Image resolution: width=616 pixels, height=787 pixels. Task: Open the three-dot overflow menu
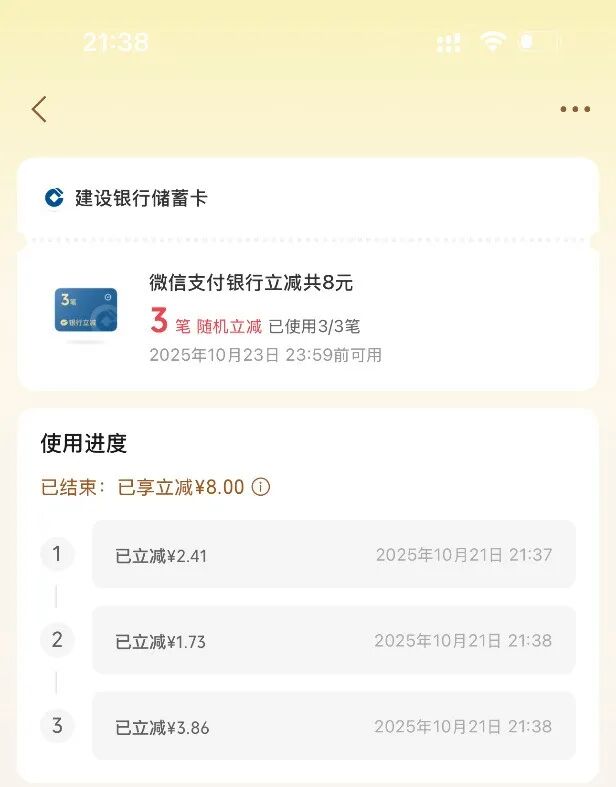(x=575, y=110)
